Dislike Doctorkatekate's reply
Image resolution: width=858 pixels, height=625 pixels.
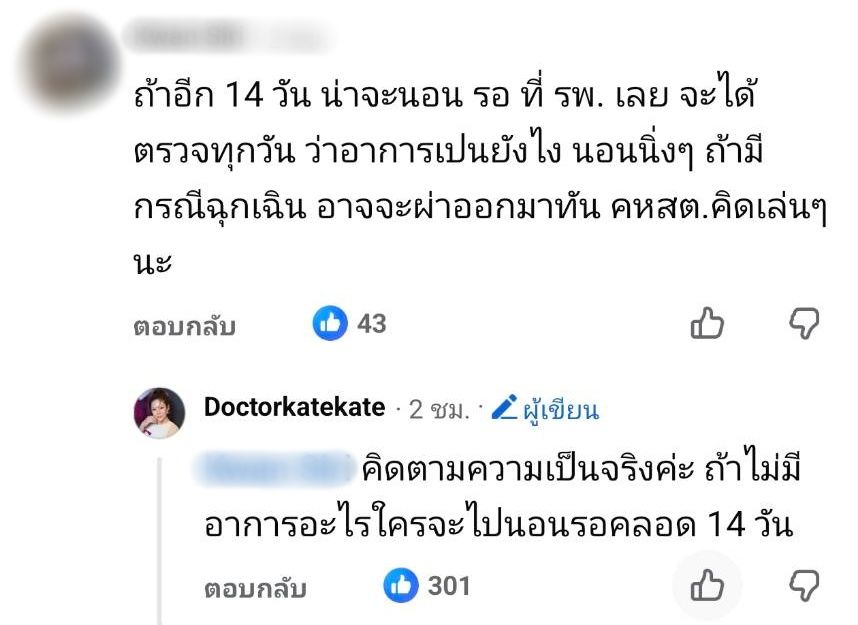coord(804,584)
